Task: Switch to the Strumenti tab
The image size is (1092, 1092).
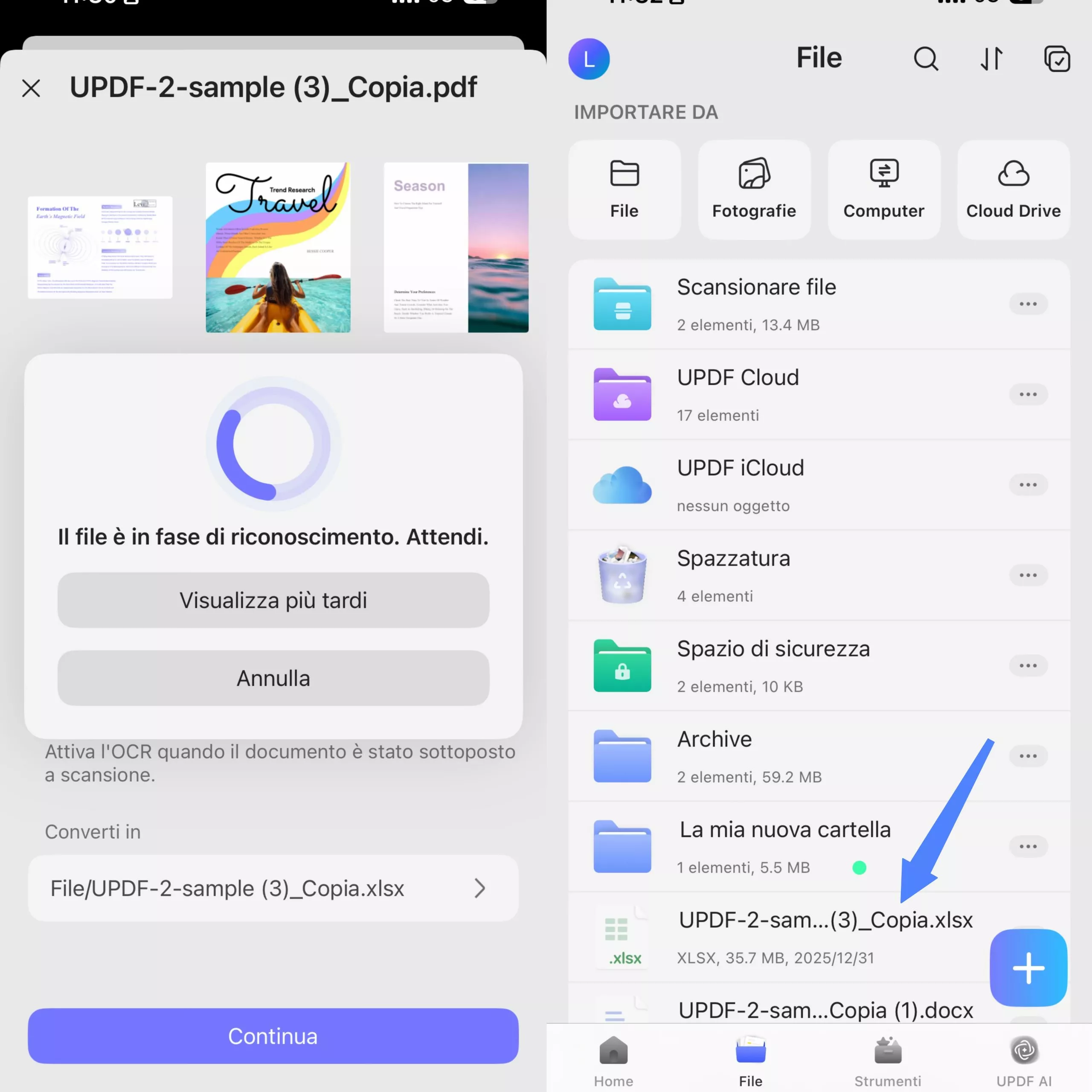Action: [887, 1060]
